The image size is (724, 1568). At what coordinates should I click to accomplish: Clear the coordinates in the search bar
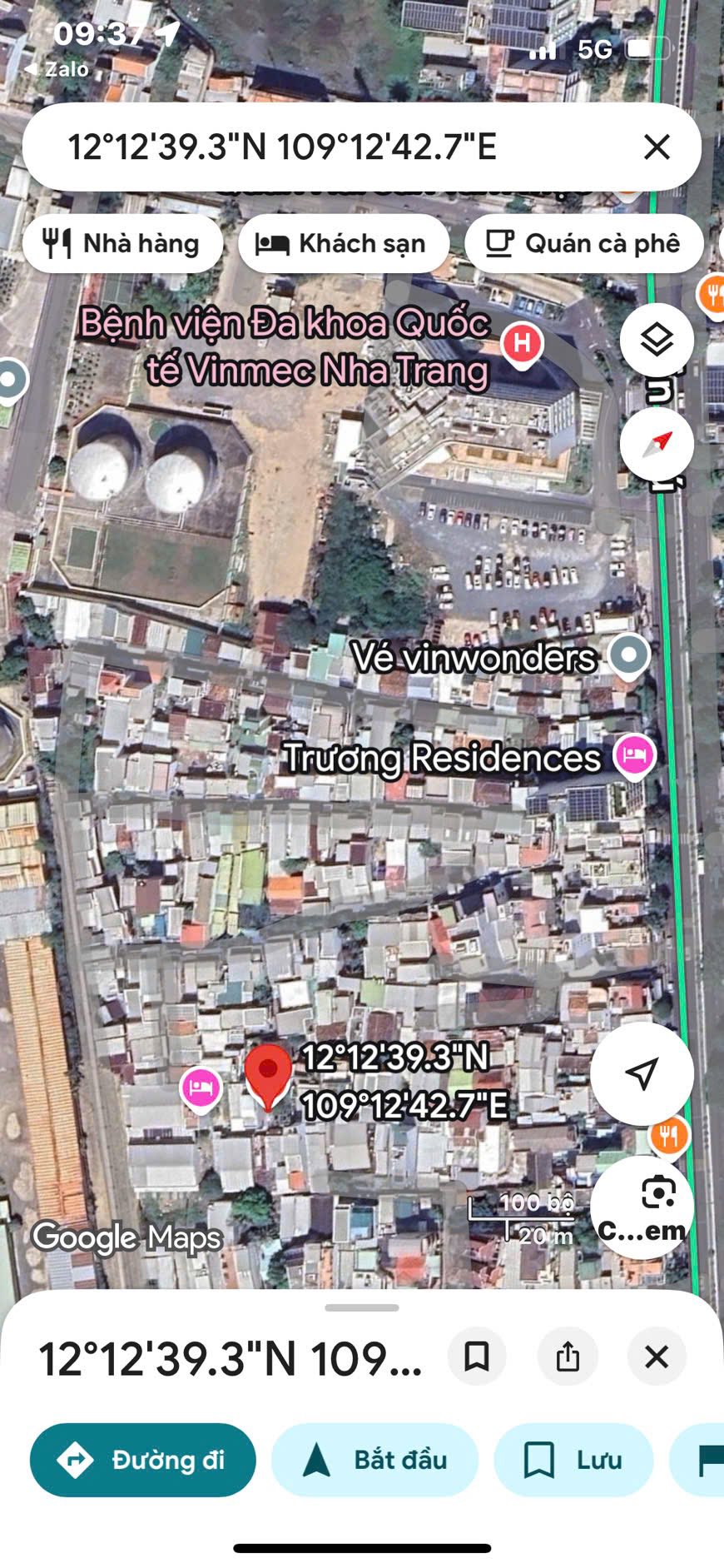pyautogui.click(x=657, y=147)
